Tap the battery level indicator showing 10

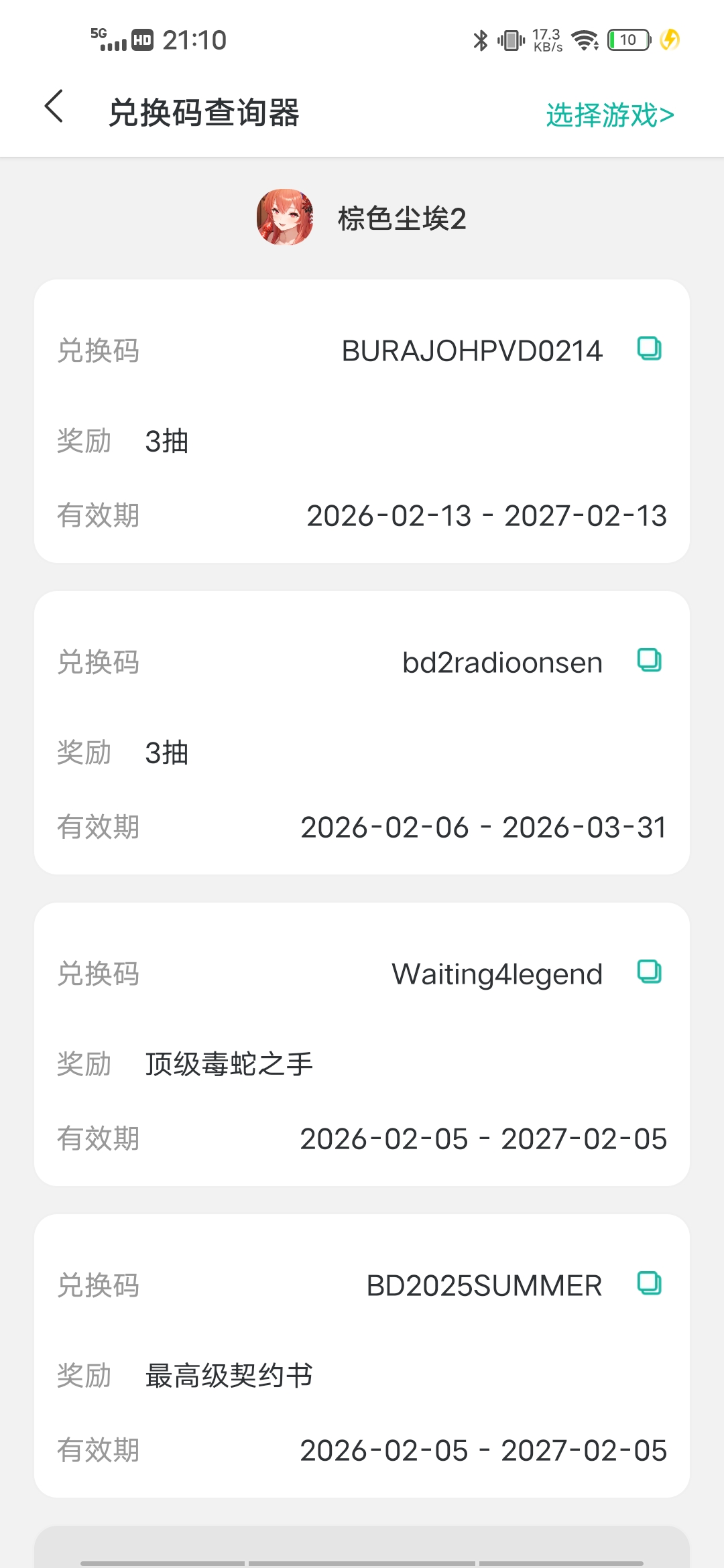[627, 40]
